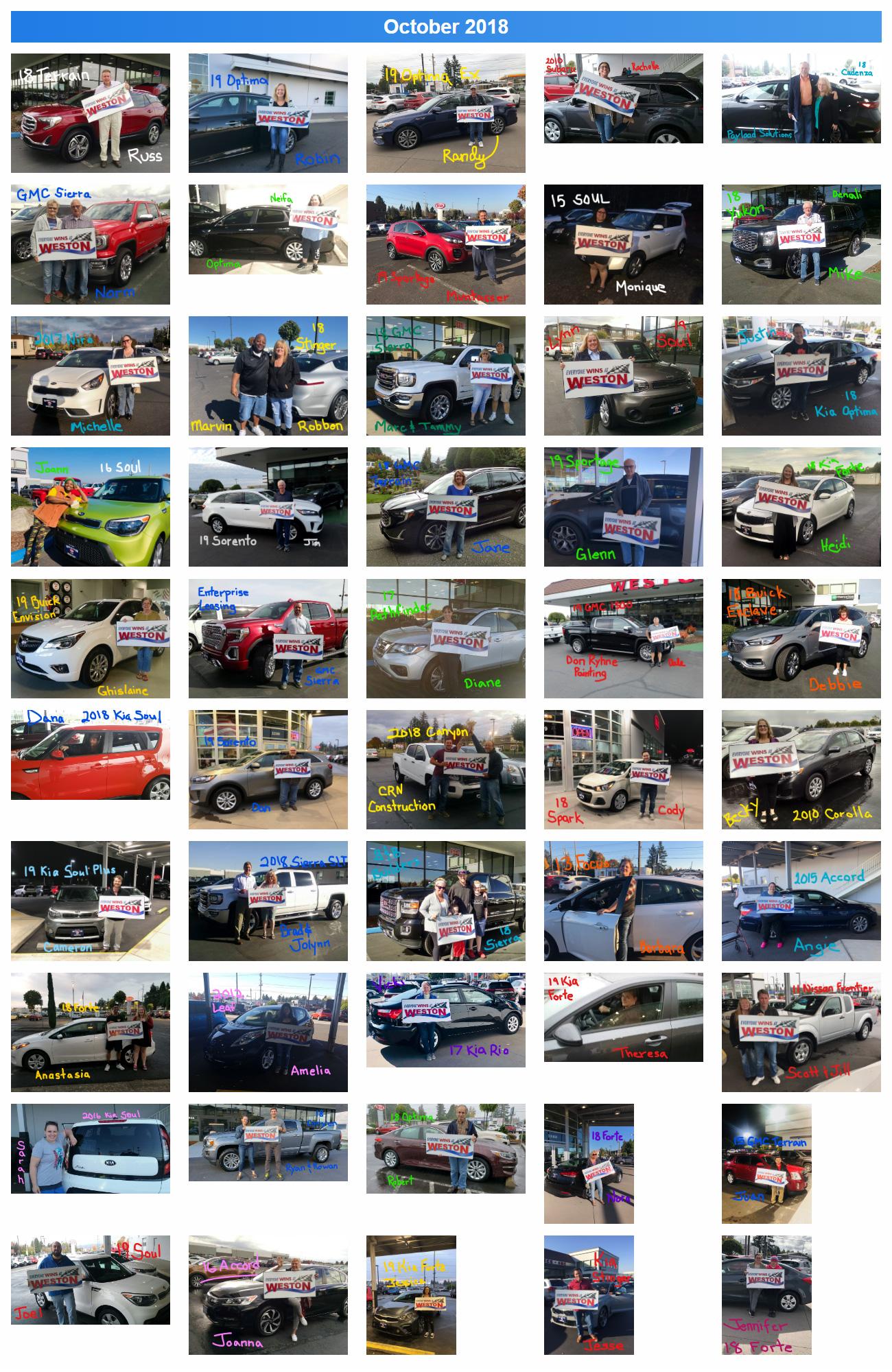This screenshot has height=1372, width=892.
Task: Open Jennifer's 18 Forte picture
Action: coord(766,1295)
